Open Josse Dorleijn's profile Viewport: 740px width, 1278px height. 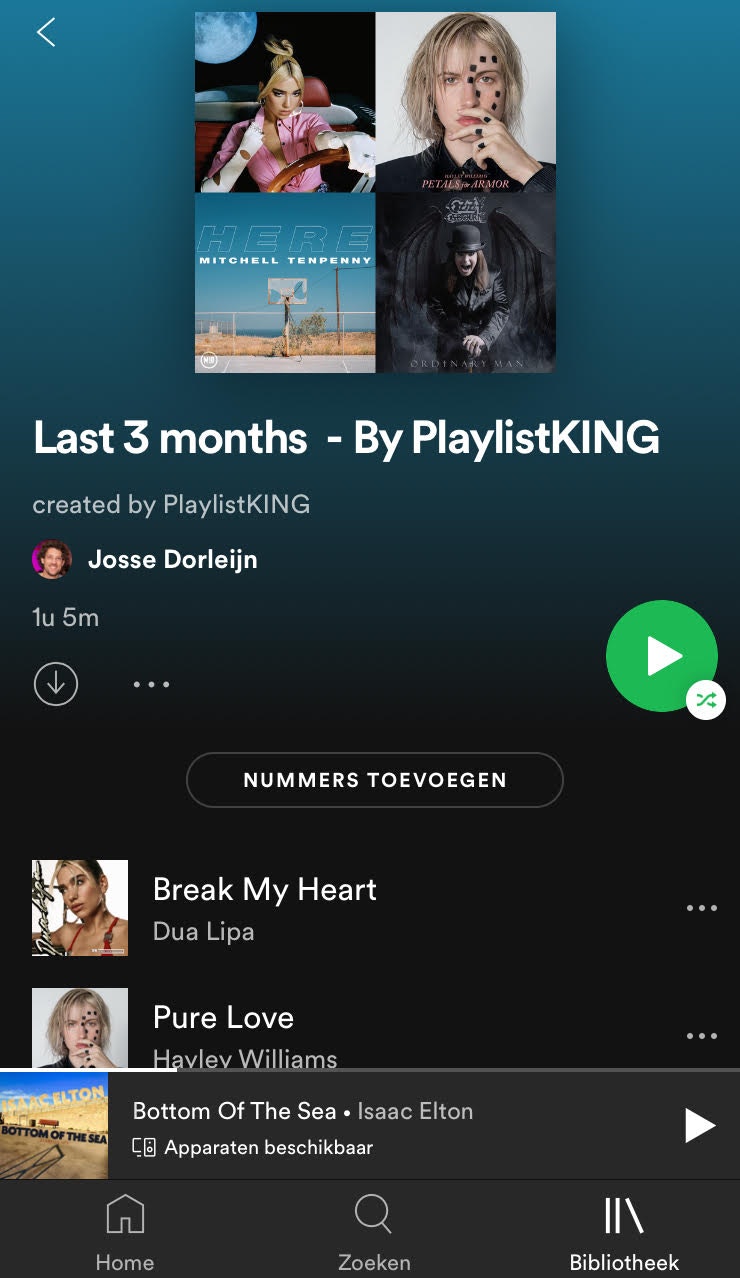(172, 559)
